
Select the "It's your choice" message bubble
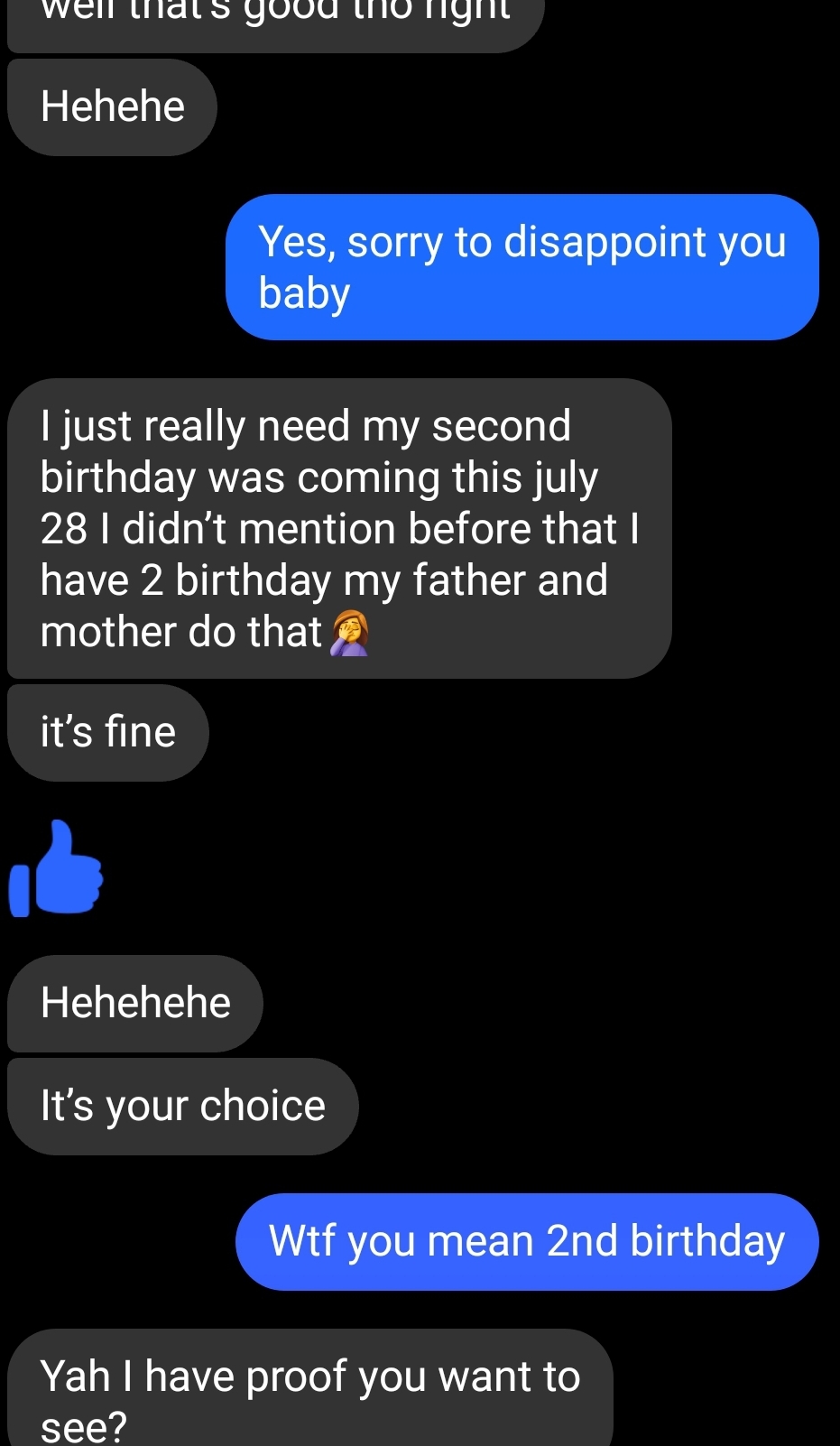pos(183,1106)
